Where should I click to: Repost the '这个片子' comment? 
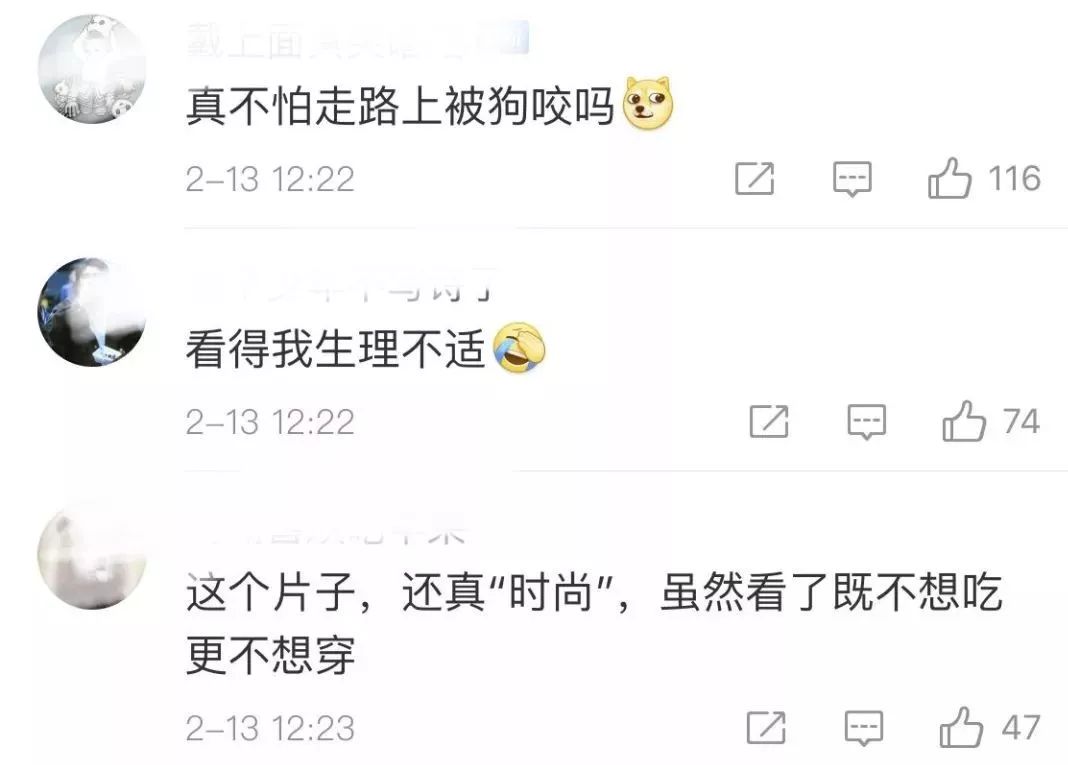[766, 727]
